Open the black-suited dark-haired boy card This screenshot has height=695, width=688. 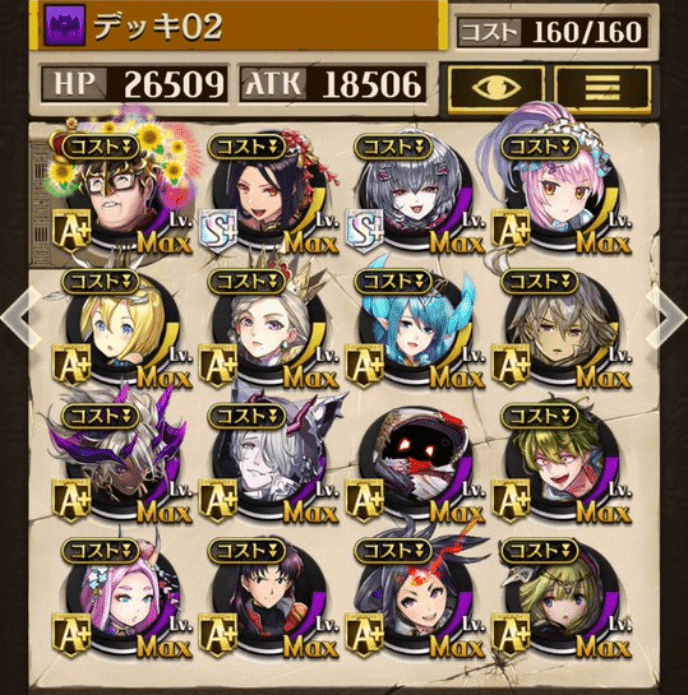point(259,600)
